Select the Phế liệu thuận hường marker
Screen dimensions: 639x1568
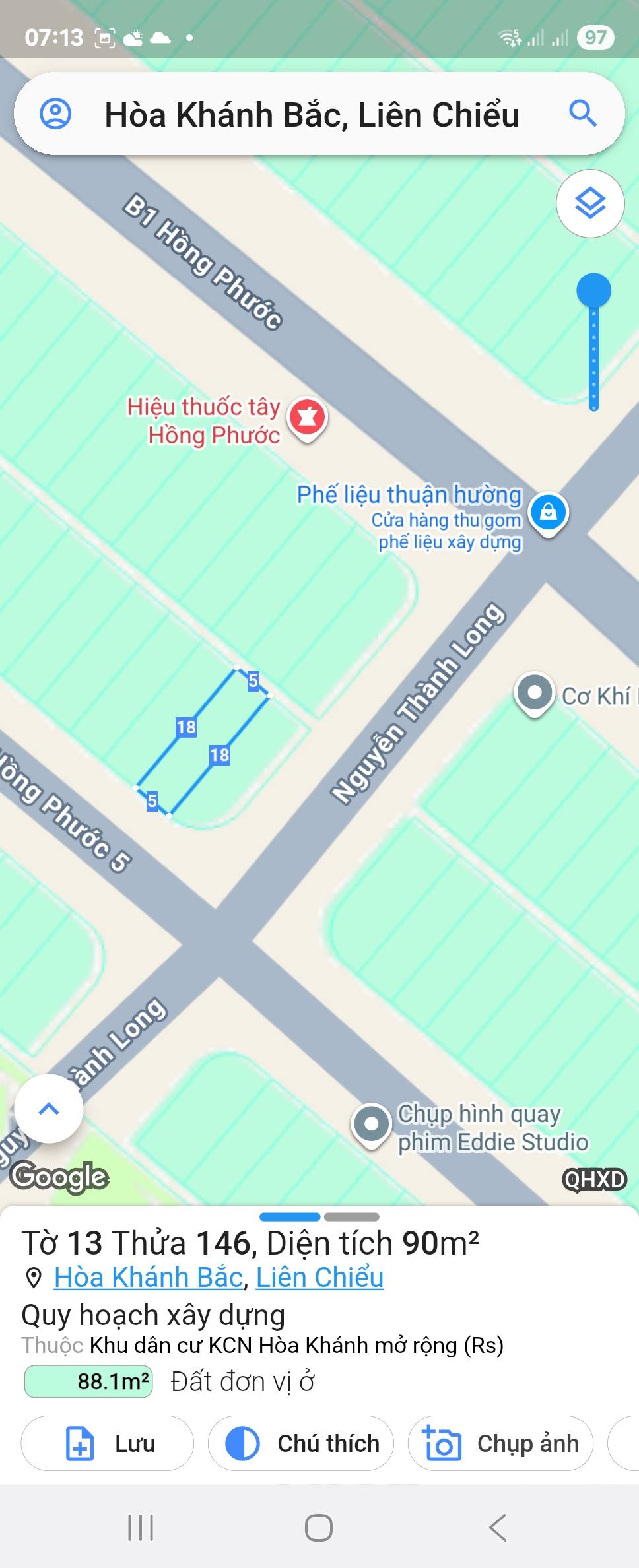[x=548, y=513]
